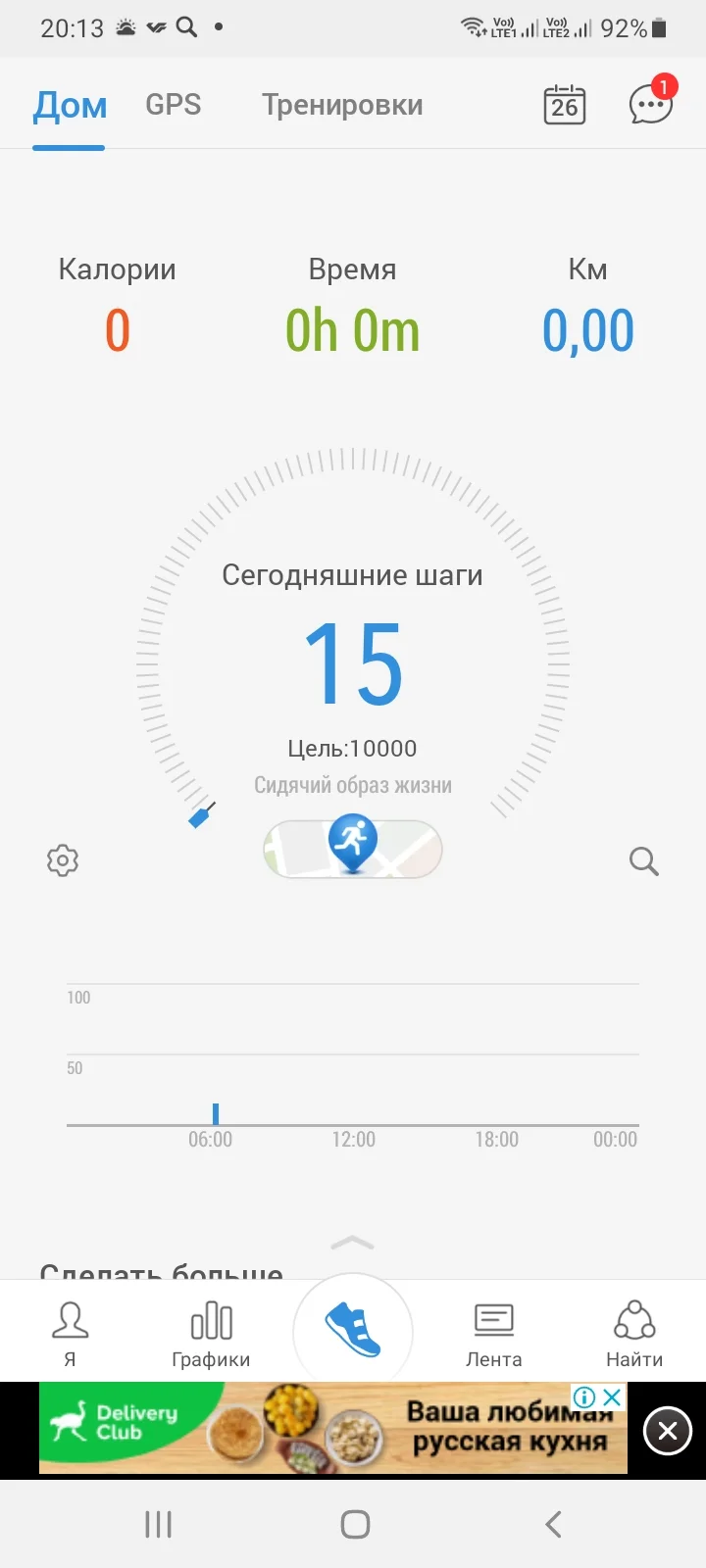Open messages with the unread badge
706x1568 pixels.
coord(651,104)
